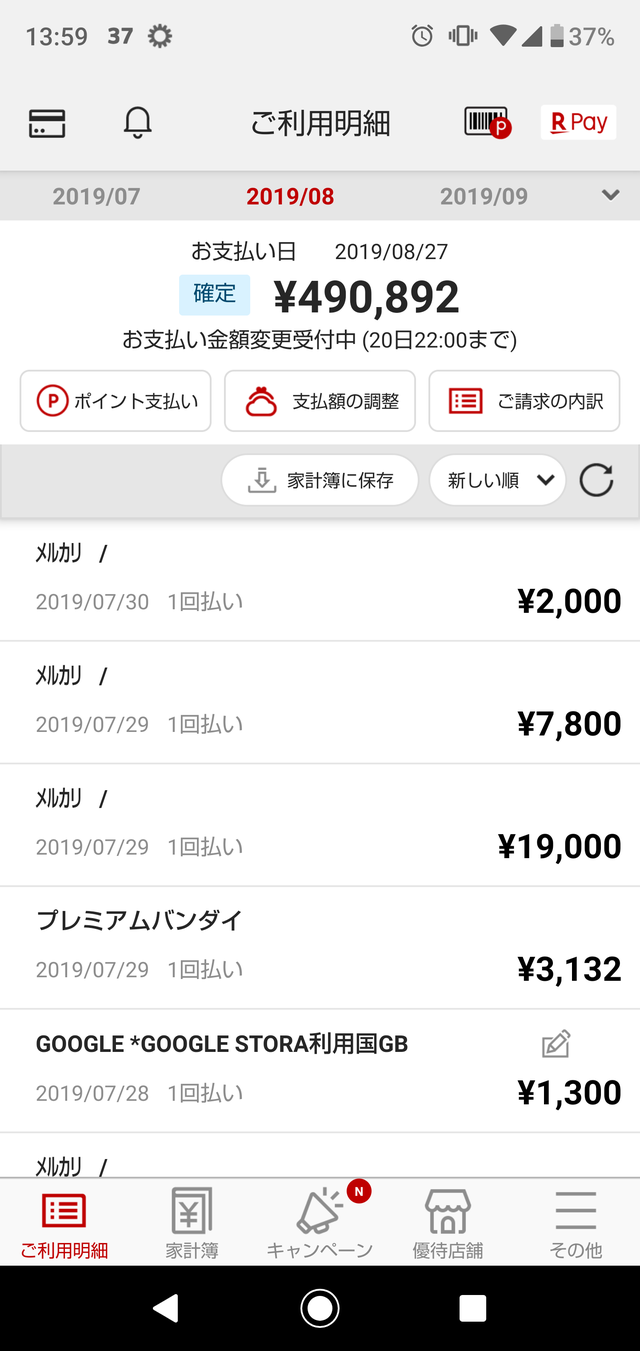The width and height of the screenshot is (640, 1351).
Task: Switch to the 2019/07 month tab
Action: tap(96, 196)
